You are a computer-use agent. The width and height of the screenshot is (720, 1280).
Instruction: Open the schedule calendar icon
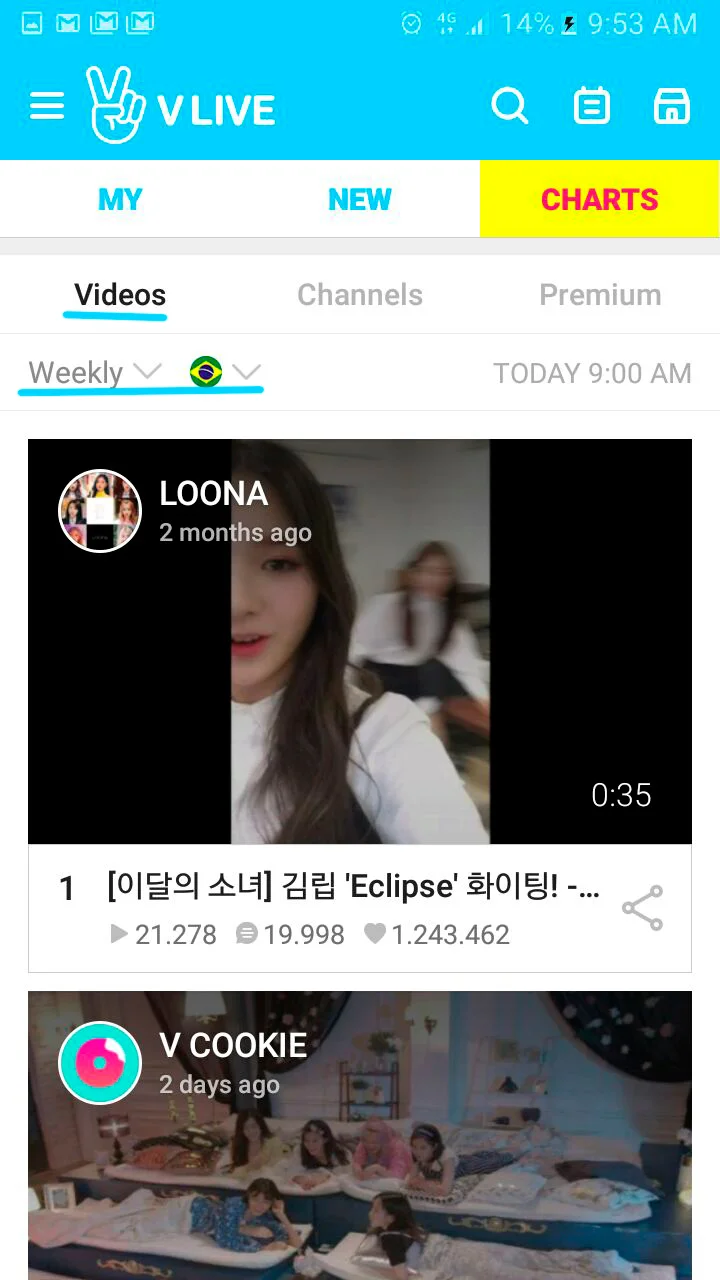[x=591, y=106]
